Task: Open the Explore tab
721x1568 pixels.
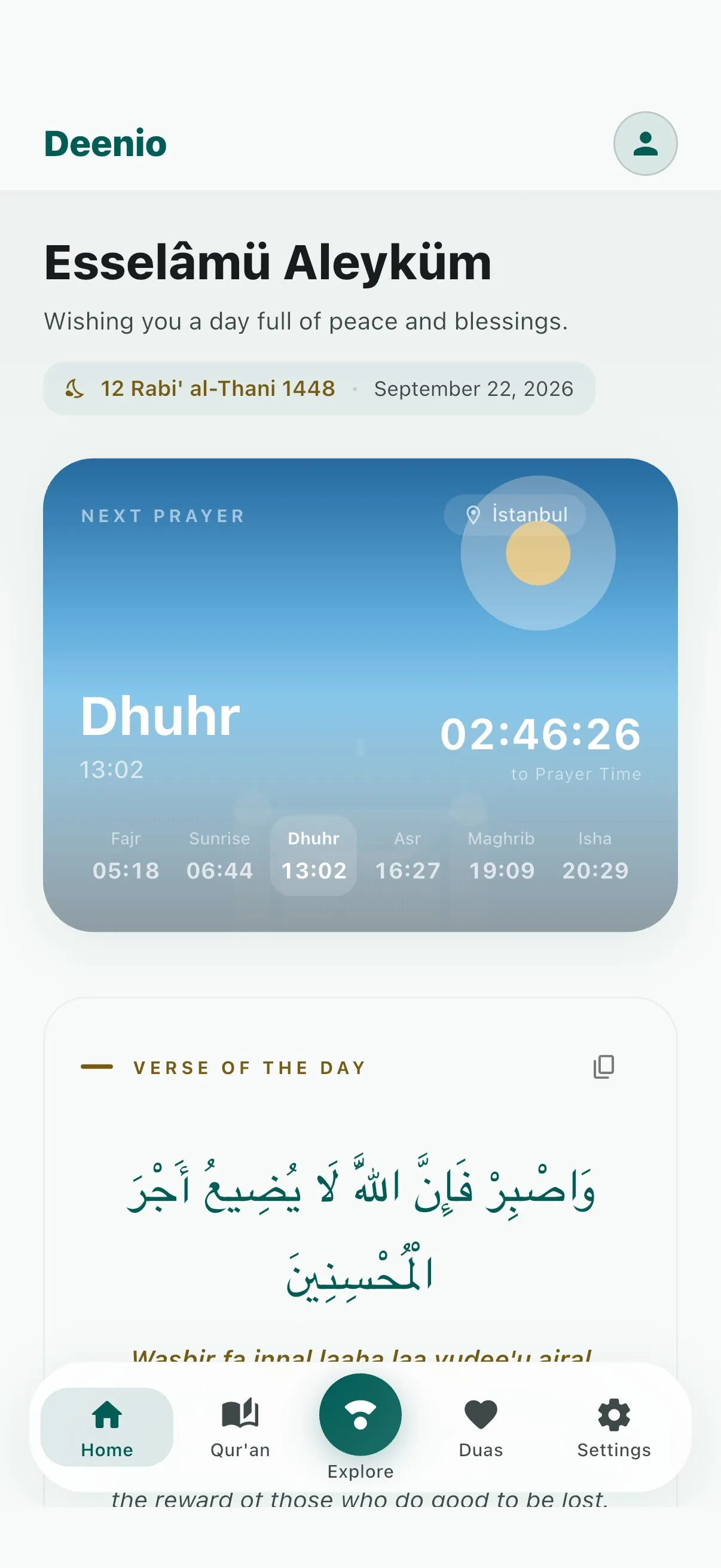Action: coord(360,1427)
